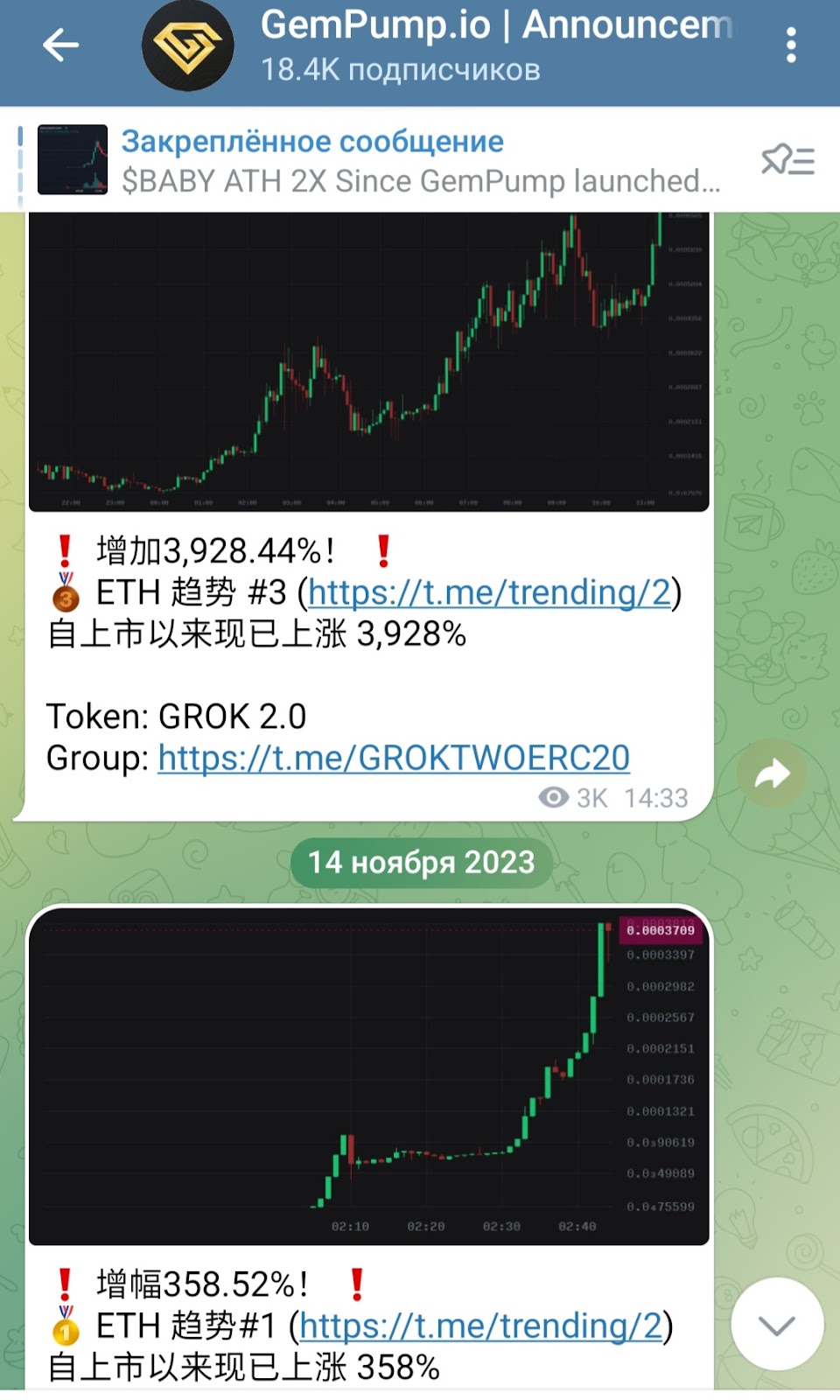840x1400 pixels.
Task: Tap the share arrow beside the GROK message
Action: tap(772, 771)
